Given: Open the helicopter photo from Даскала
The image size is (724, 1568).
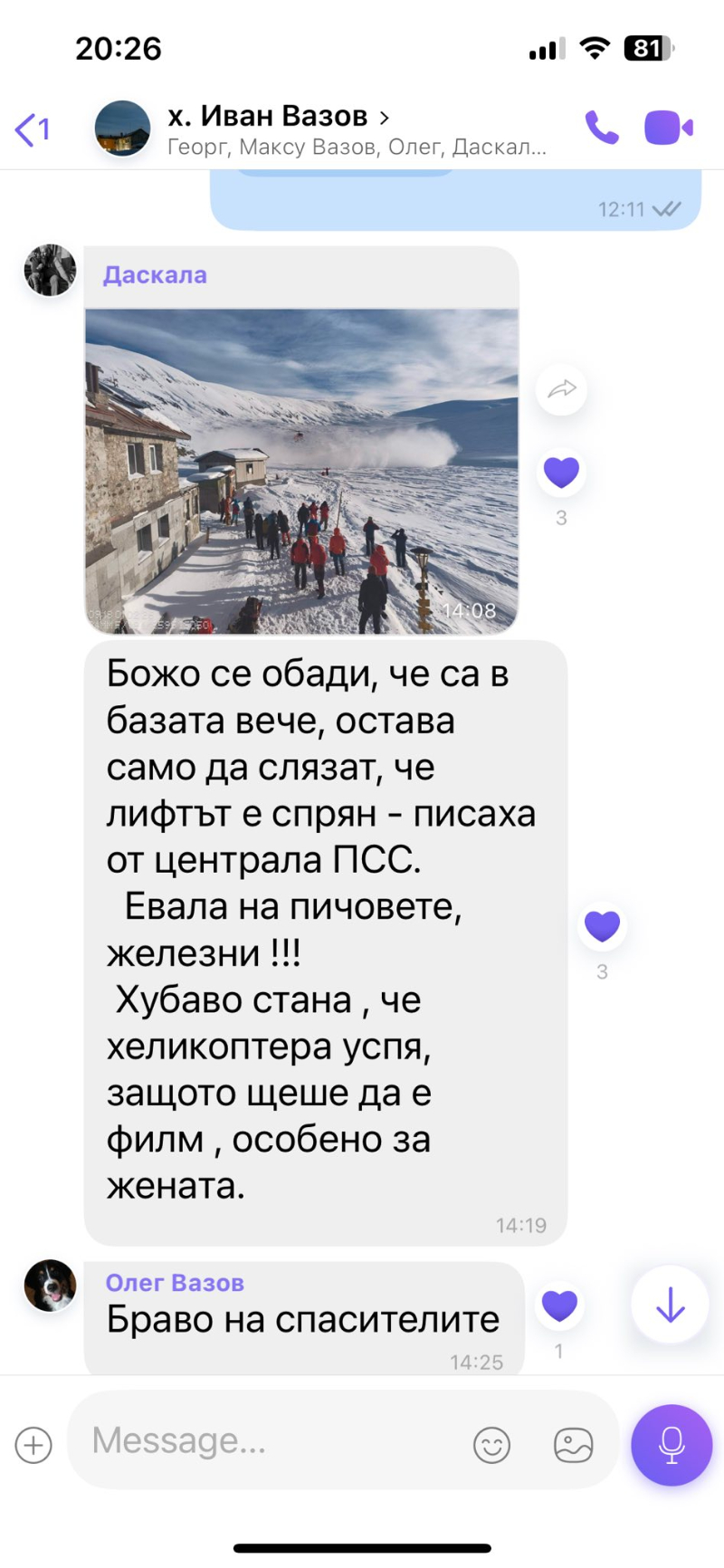Looking at the screenshot, I should (301, 471).
